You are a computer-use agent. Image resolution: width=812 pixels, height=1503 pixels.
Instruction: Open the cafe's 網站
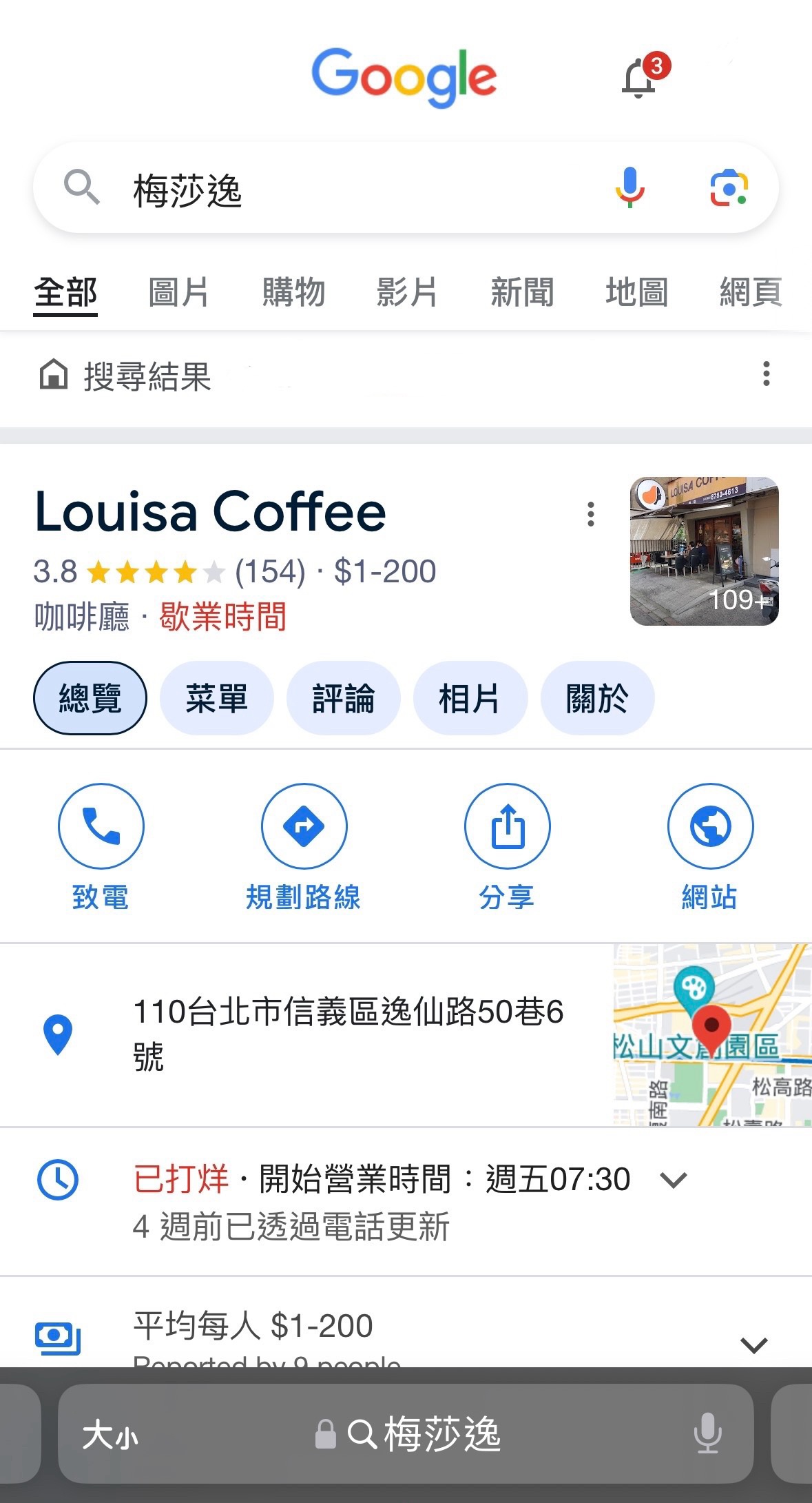710,847
